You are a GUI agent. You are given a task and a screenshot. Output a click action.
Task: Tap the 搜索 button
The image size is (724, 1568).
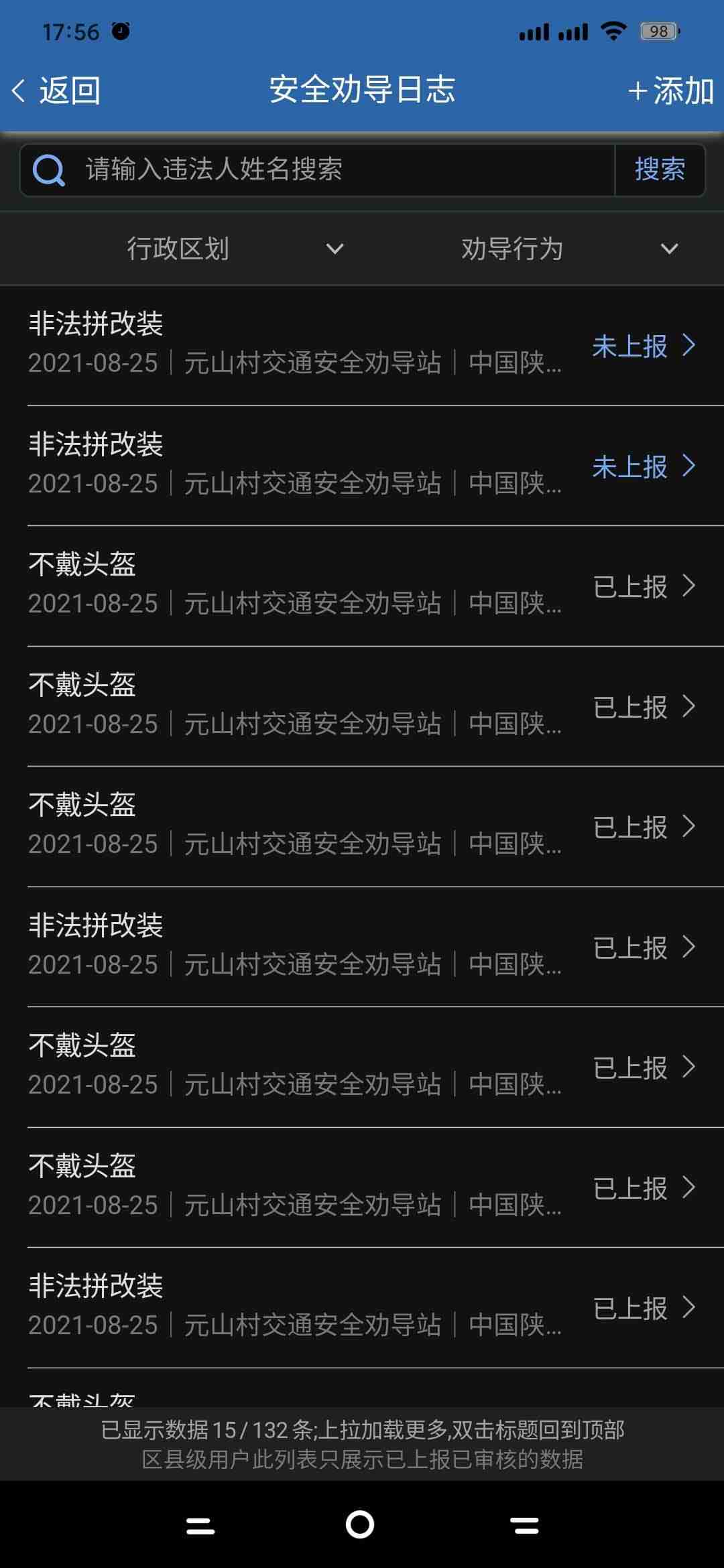[x=660, y=170]
